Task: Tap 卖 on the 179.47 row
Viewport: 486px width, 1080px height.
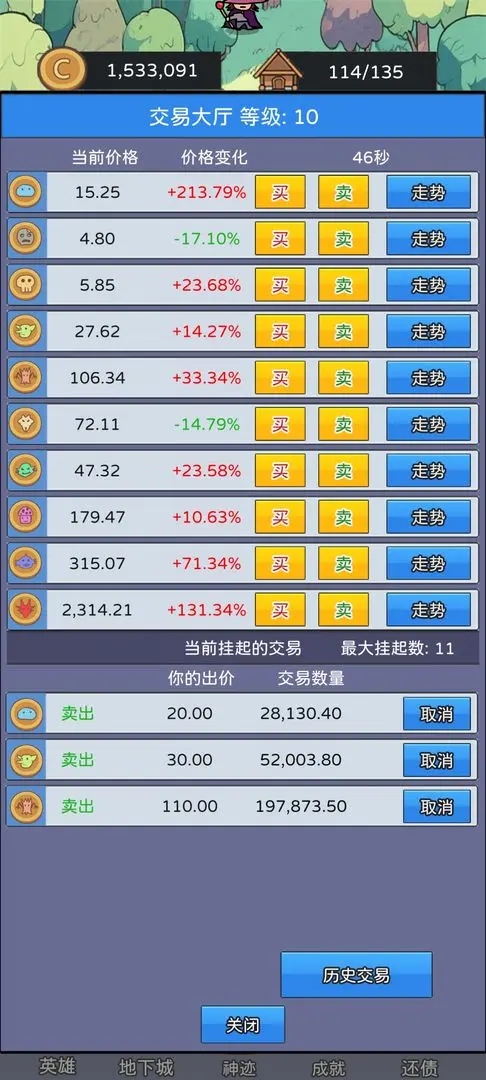Action: click(344, 517)
